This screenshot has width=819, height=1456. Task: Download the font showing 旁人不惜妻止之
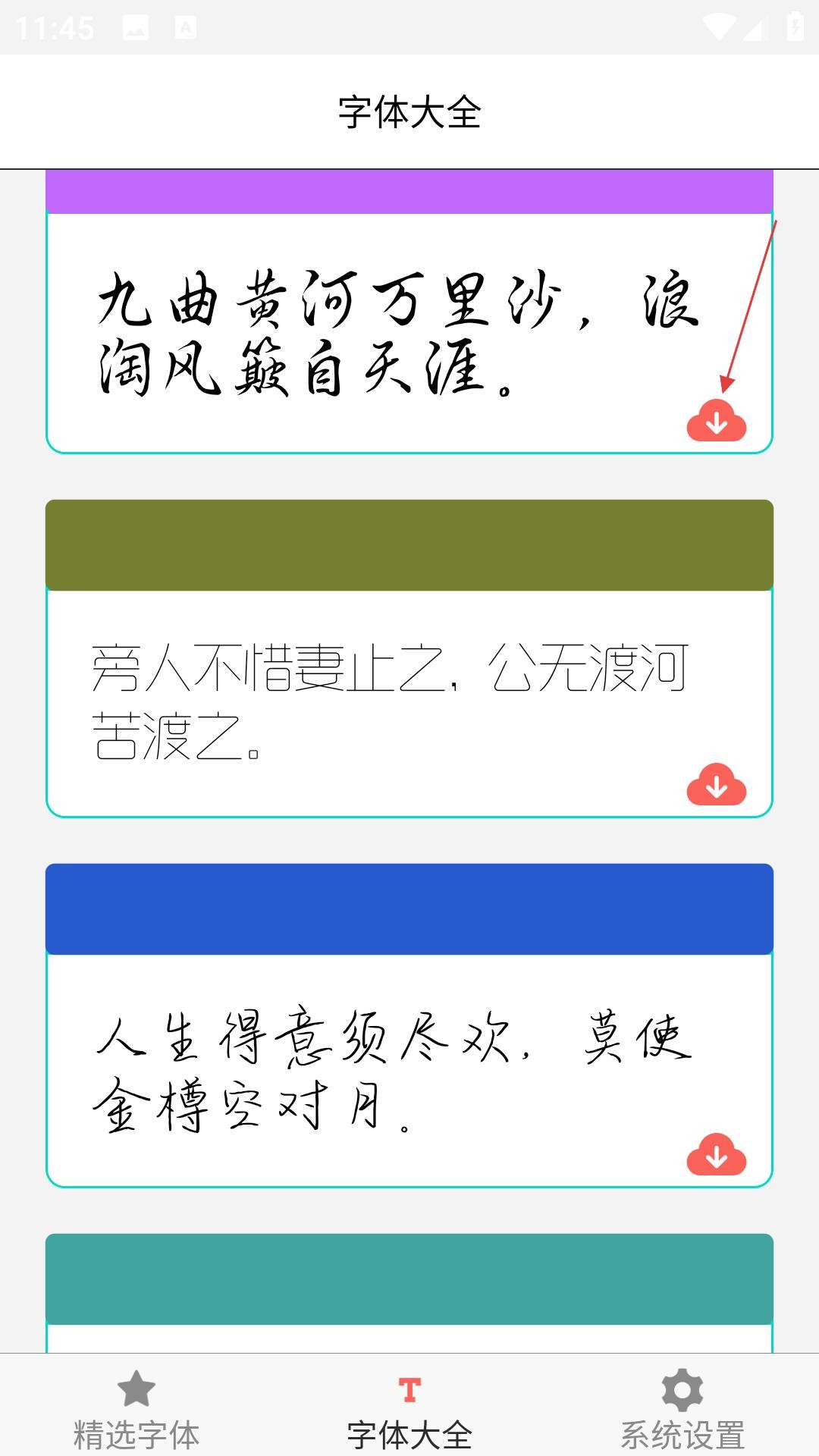(x=716, y=785)
